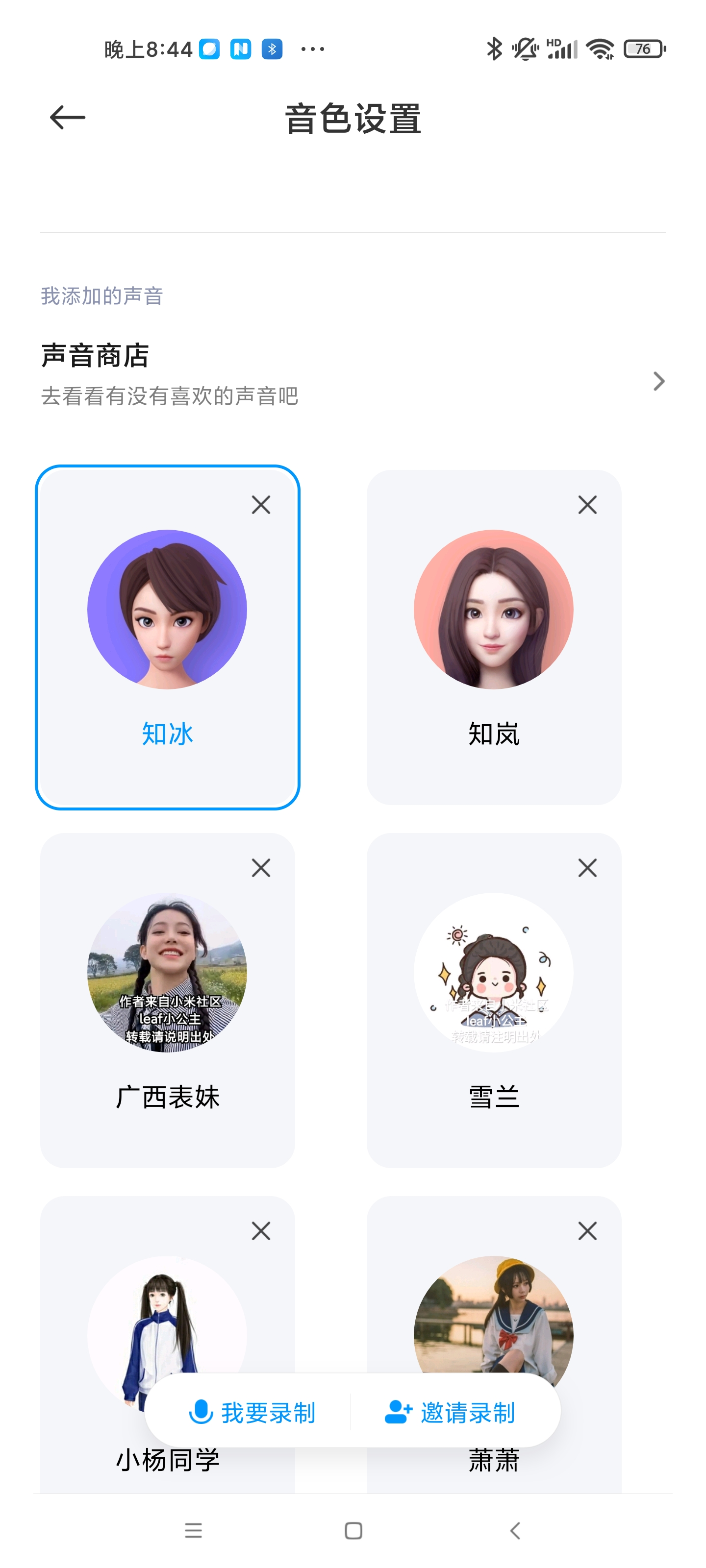The height and width of the screenshot is (1568, 706).
Task: Open recent apps from the navigation bar
Action: 193,1530
